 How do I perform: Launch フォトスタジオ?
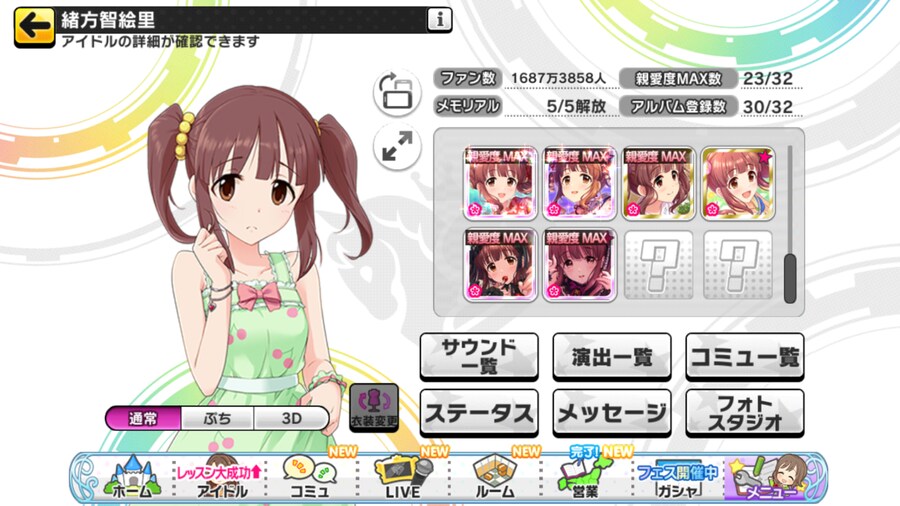(x=745, y=413)
